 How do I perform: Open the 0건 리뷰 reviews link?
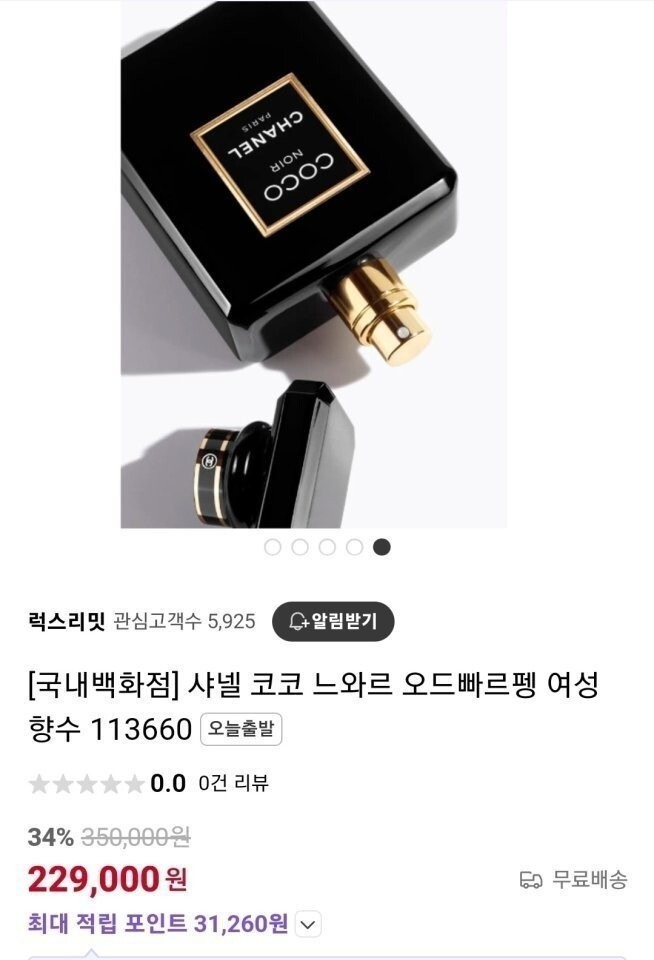coord(233,783)
